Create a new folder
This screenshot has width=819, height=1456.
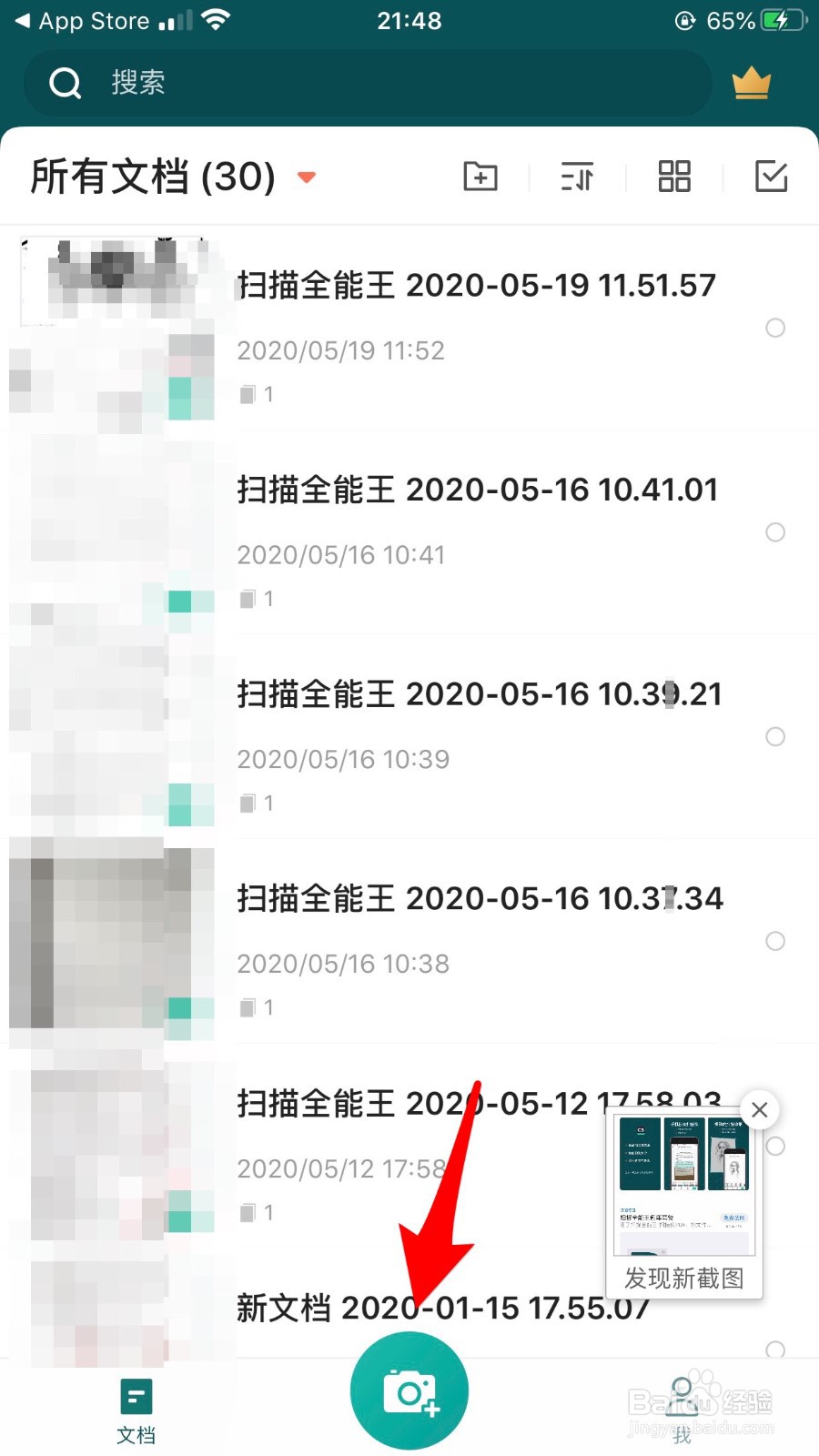480,177
